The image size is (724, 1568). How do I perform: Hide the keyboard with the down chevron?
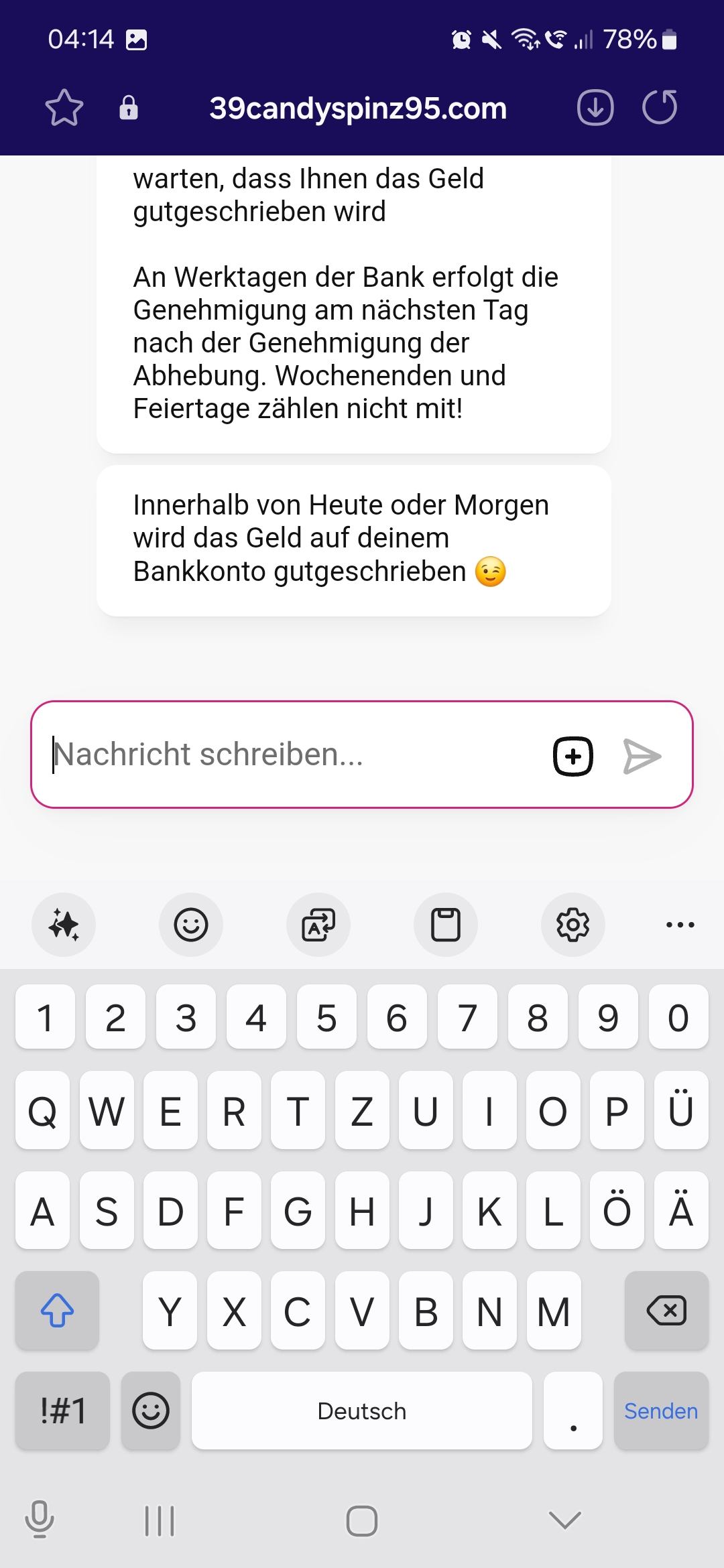[x=564, y=1520]
